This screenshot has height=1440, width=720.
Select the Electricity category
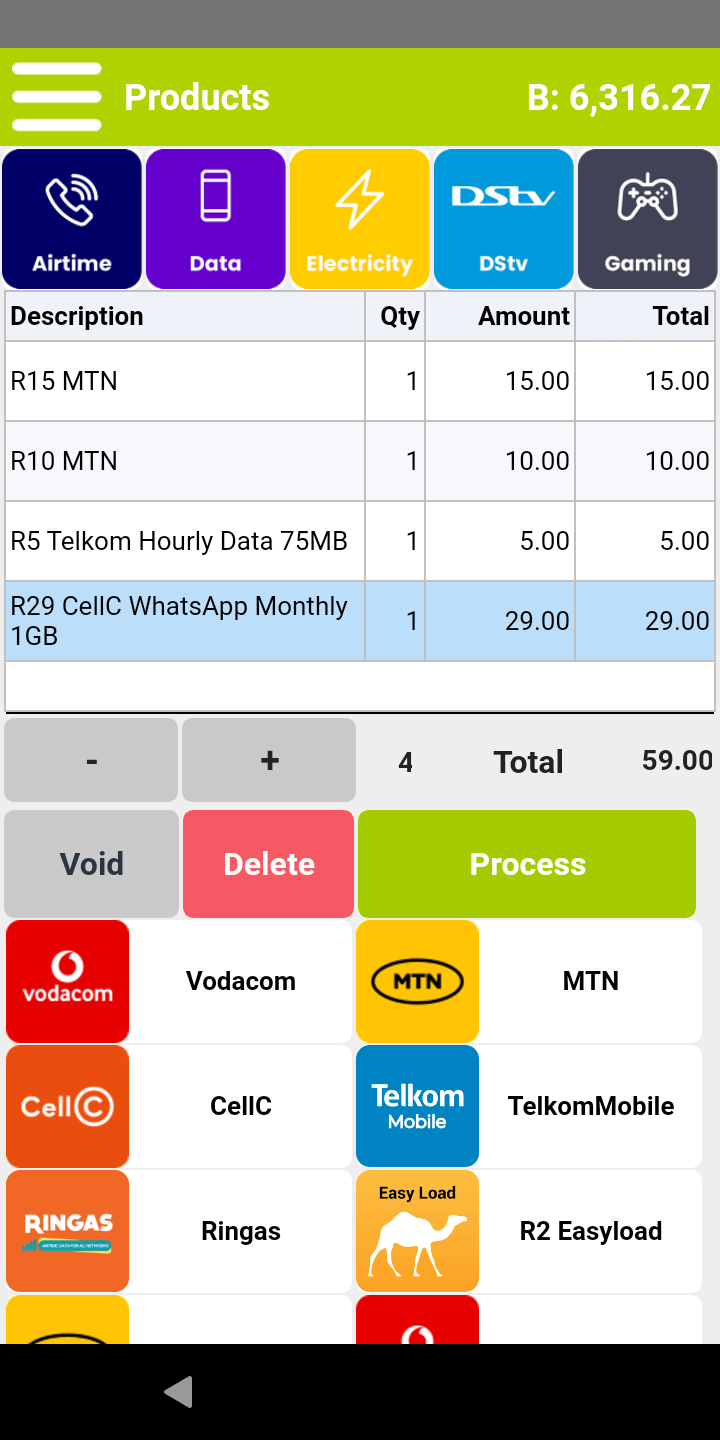coord(360,219)
